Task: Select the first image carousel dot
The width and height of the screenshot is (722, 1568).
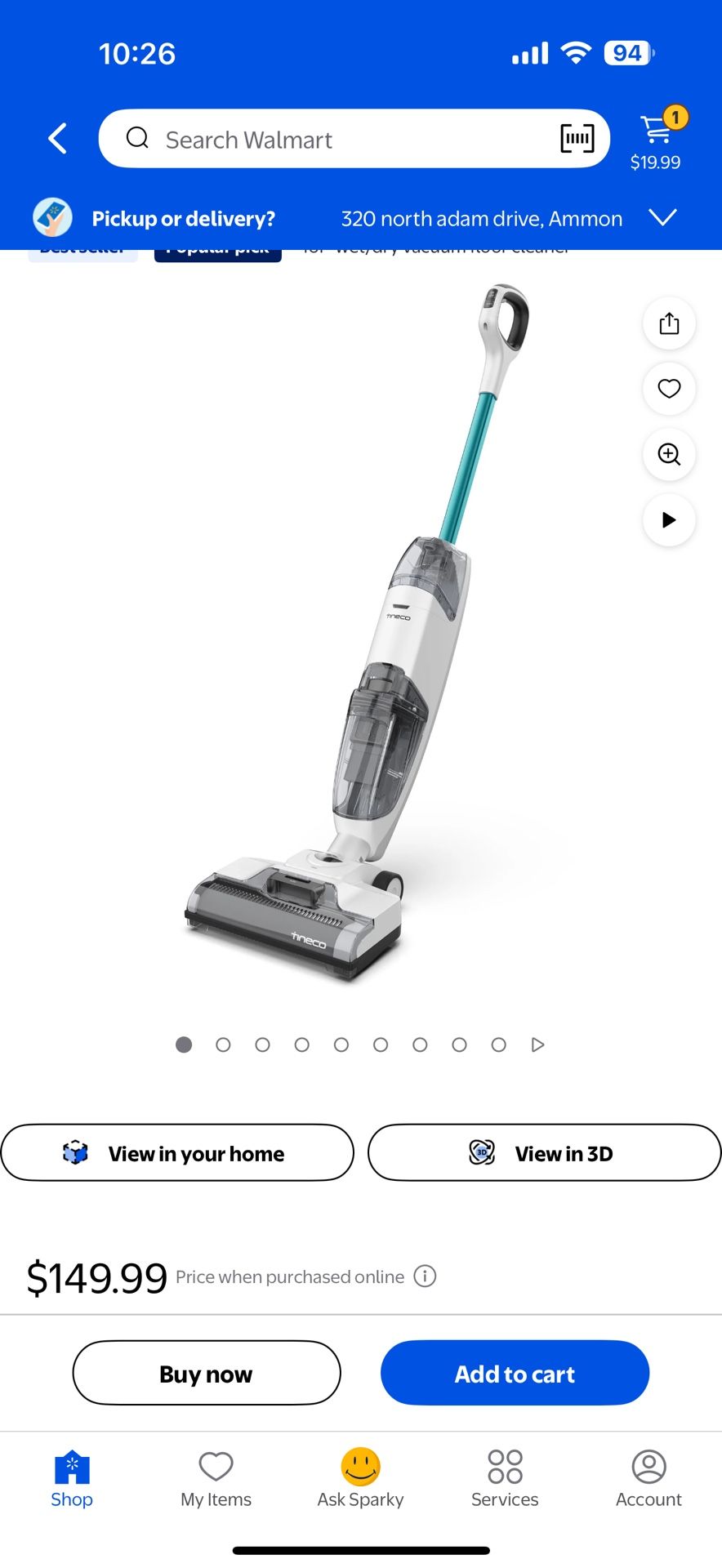Action: 184,1045
